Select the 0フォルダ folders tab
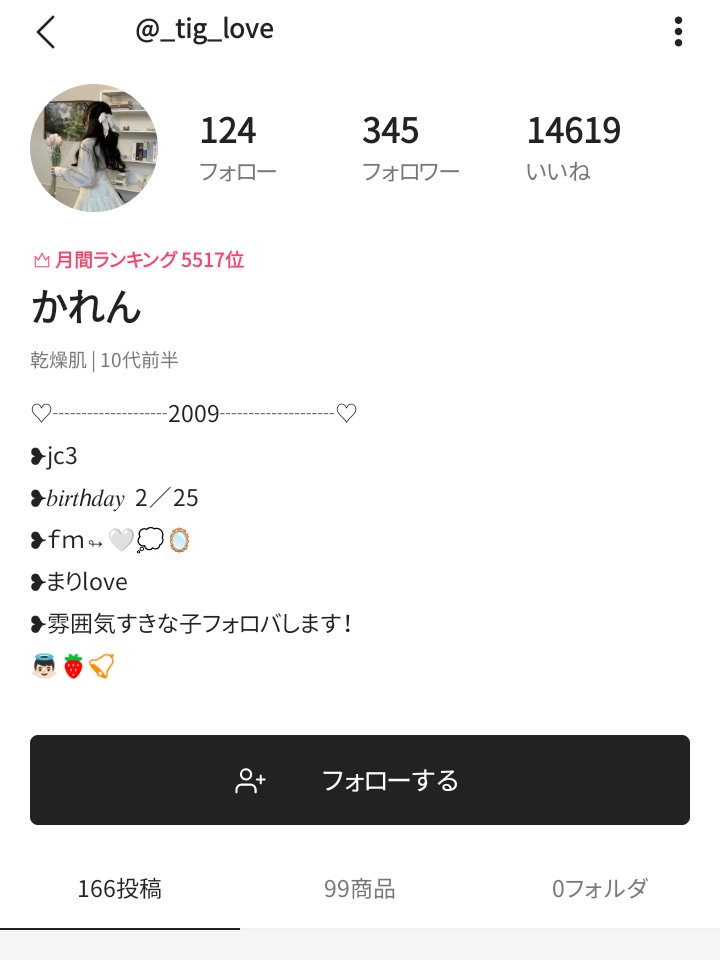This screenshot has width=720, height=960. pyautogui.click(x=599, y=886)
